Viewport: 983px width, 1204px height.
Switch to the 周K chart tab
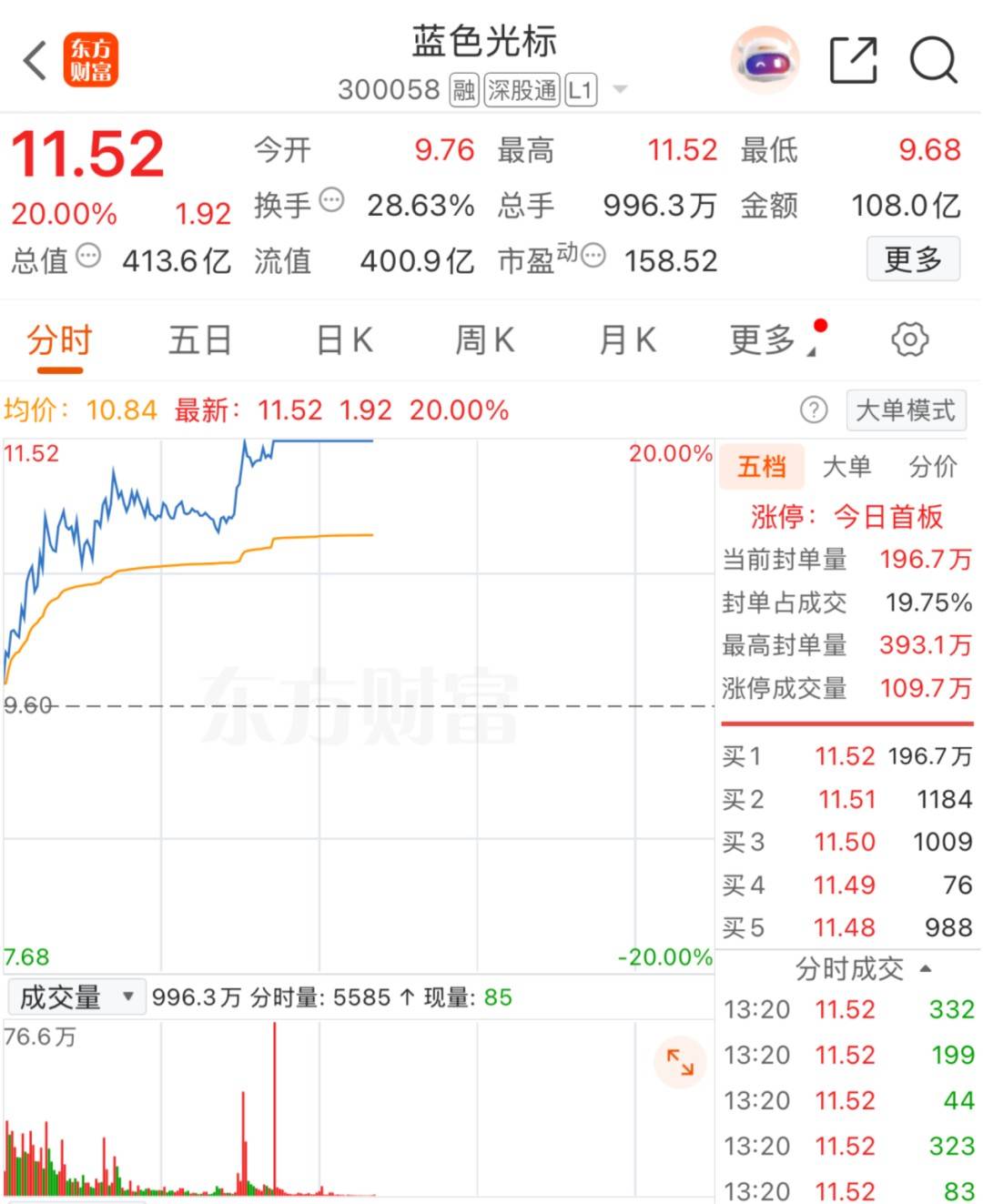tap(485, 340)
